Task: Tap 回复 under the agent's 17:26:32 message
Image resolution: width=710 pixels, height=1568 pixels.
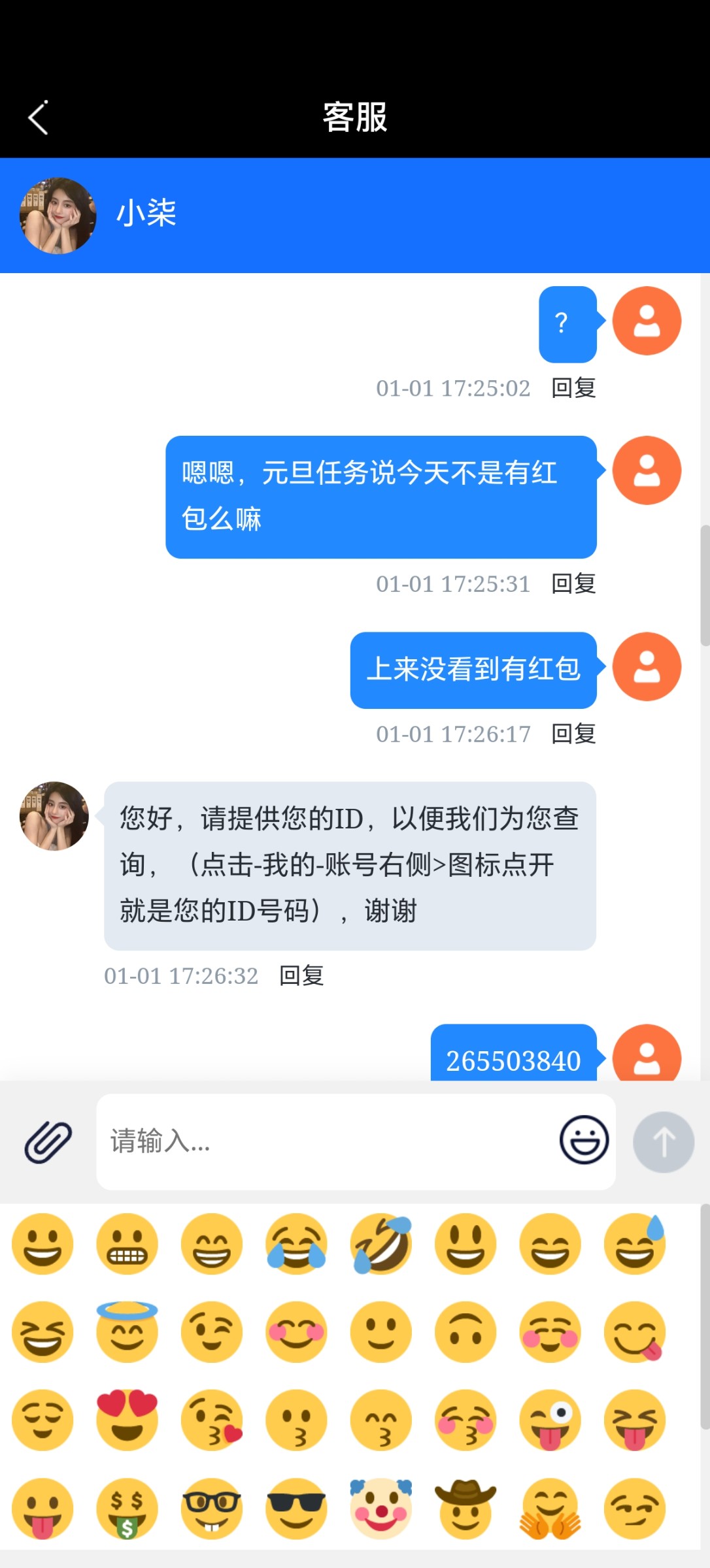Action: [301, 976]
